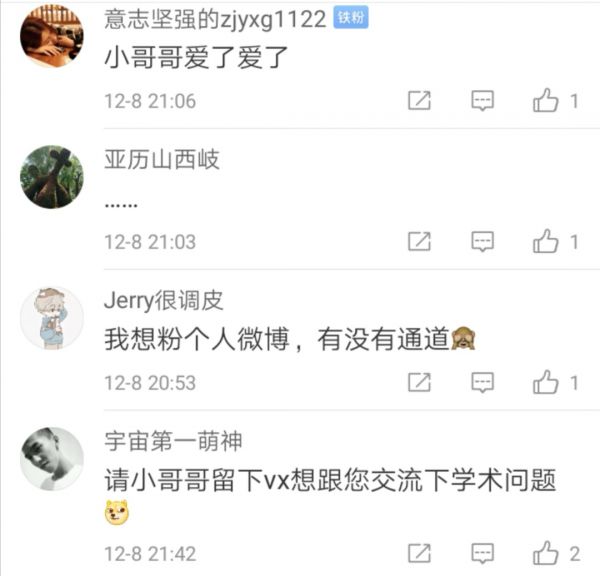The width and height of the screenshot is (600, 576).
Task: View Jerry很调皮's profile avatar
Action: (52, 318)
